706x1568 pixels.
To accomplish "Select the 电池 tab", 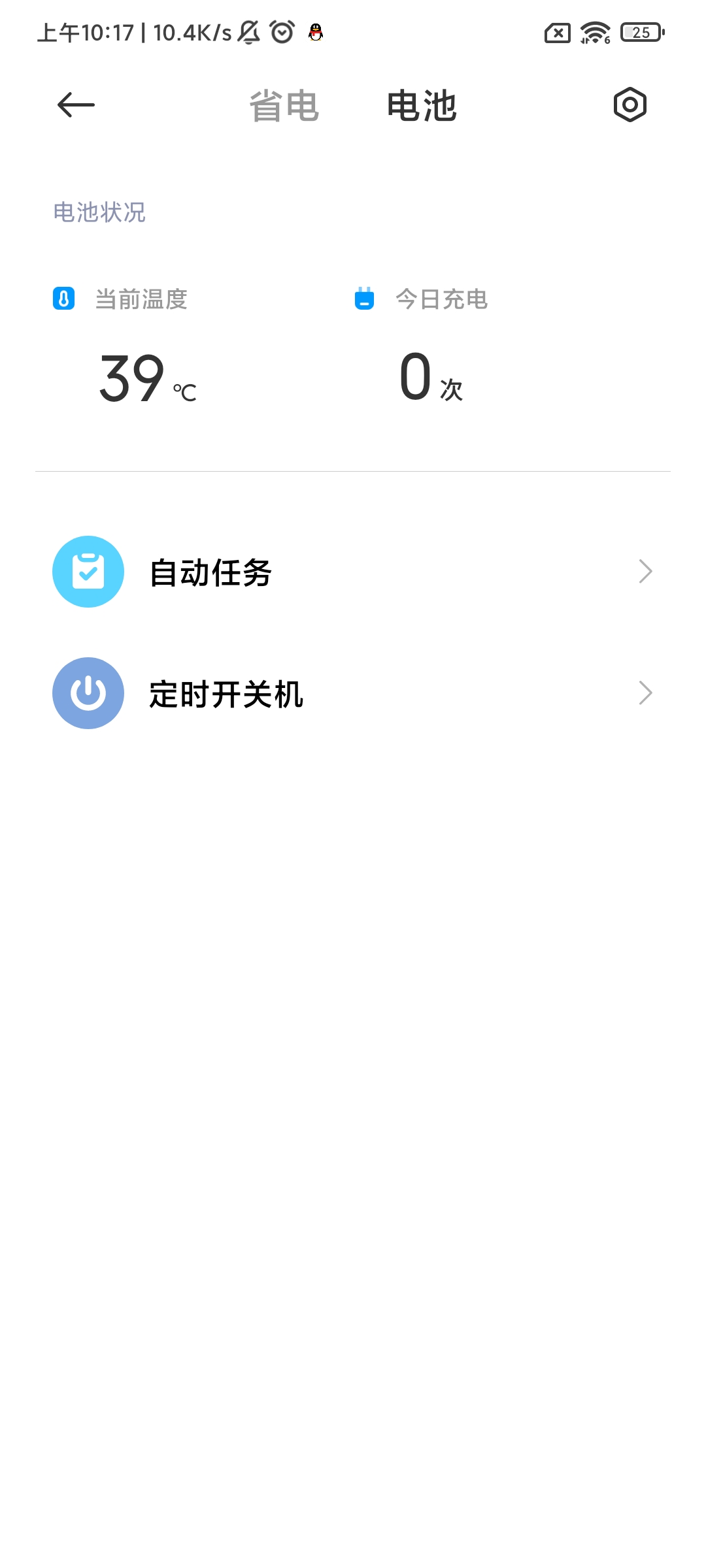I will [x=422, y=106].
